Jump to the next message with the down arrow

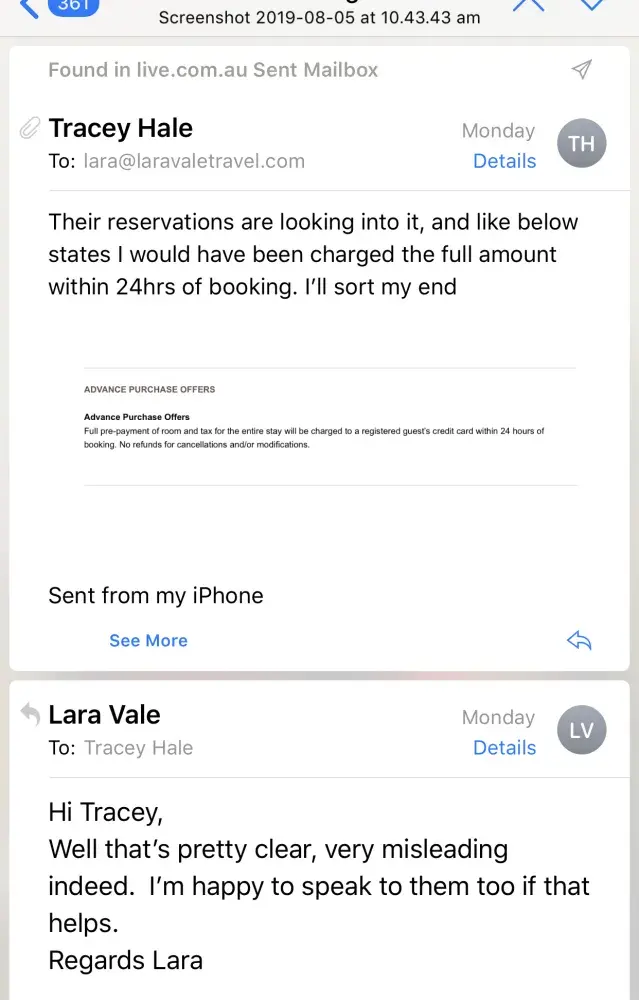[x=594, y=5]
